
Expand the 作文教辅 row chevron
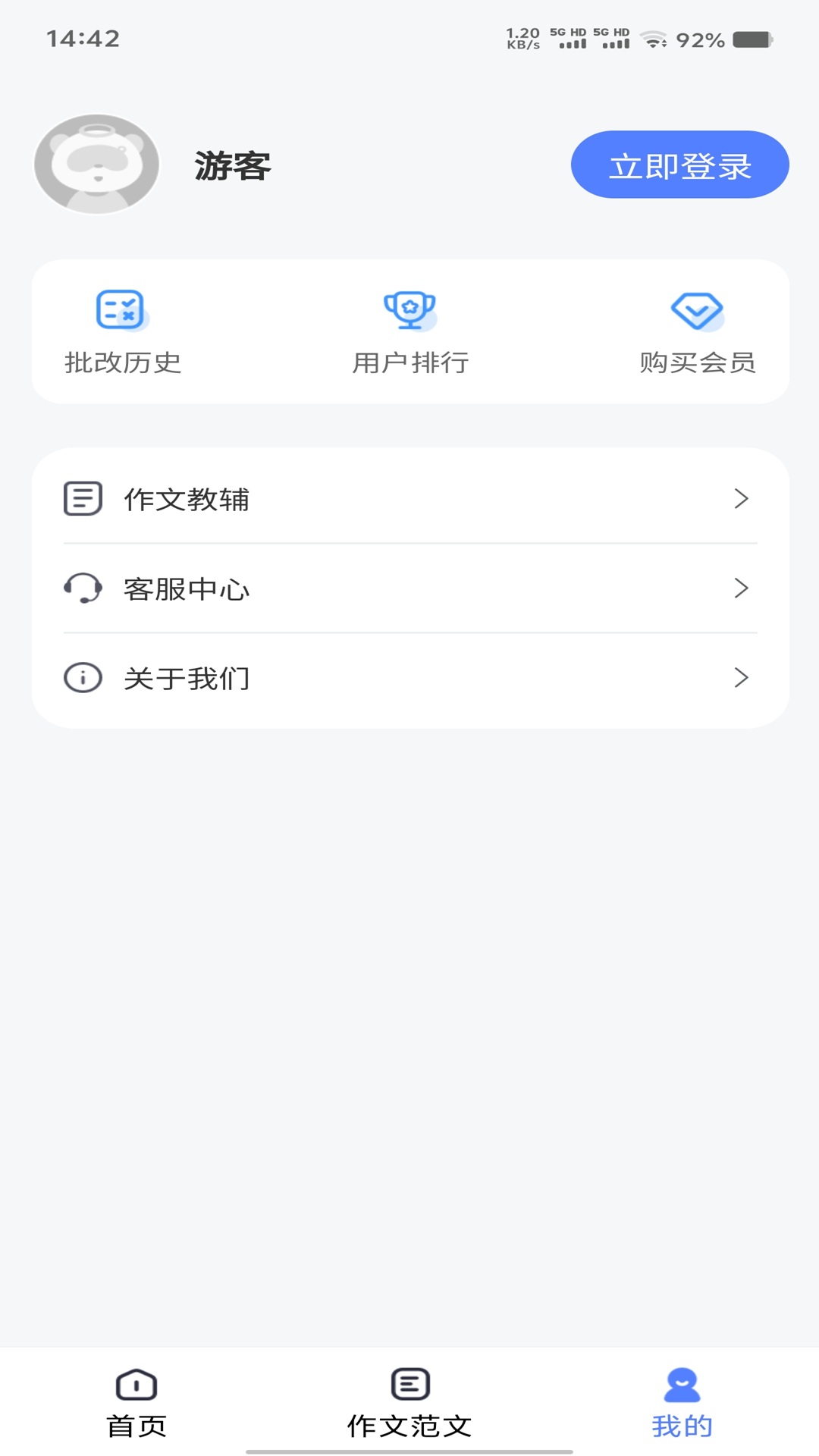[x=742, y=498]
